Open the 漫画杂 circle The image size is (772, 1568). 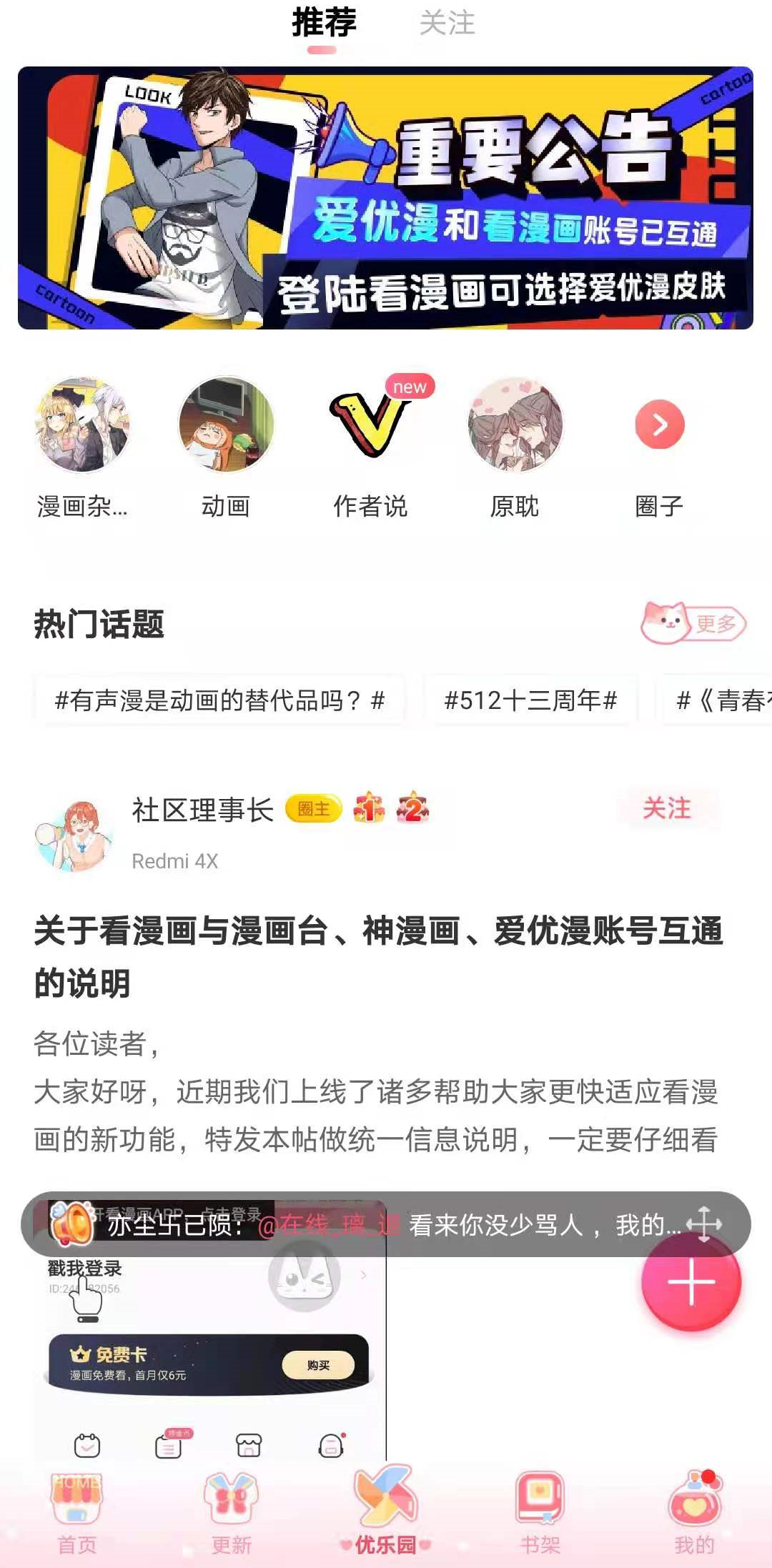(x=82, y=425)
